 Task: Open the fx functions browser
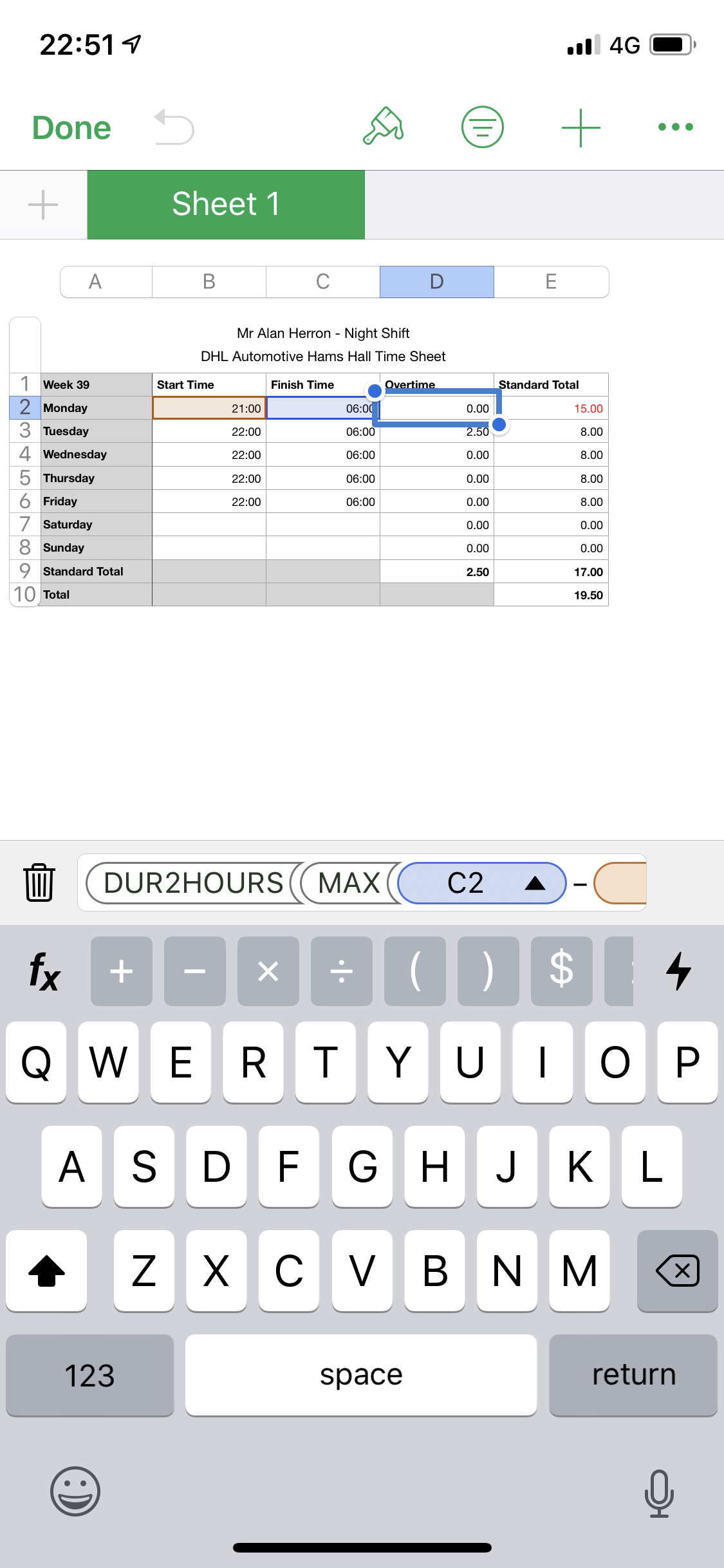(x=44, y=971)
